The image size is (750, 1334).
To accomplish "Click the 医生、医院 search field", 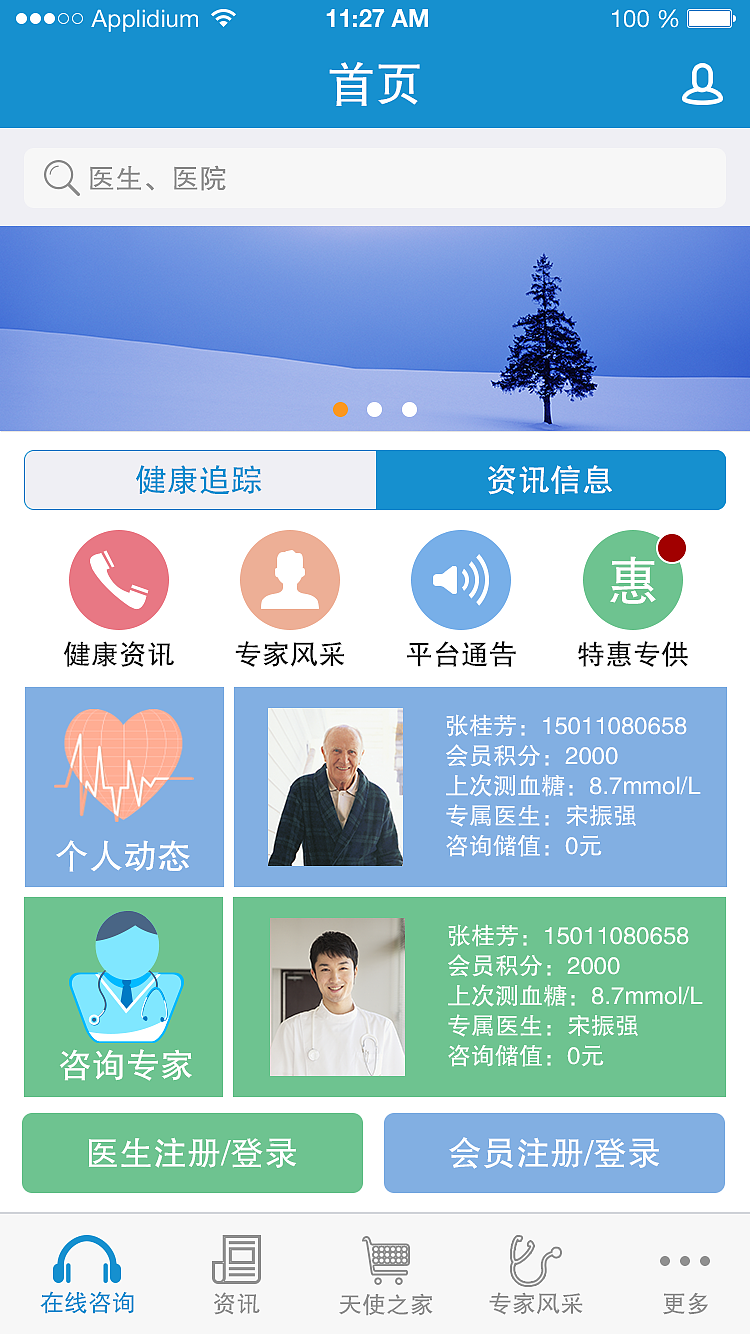I will pos(375,178).
